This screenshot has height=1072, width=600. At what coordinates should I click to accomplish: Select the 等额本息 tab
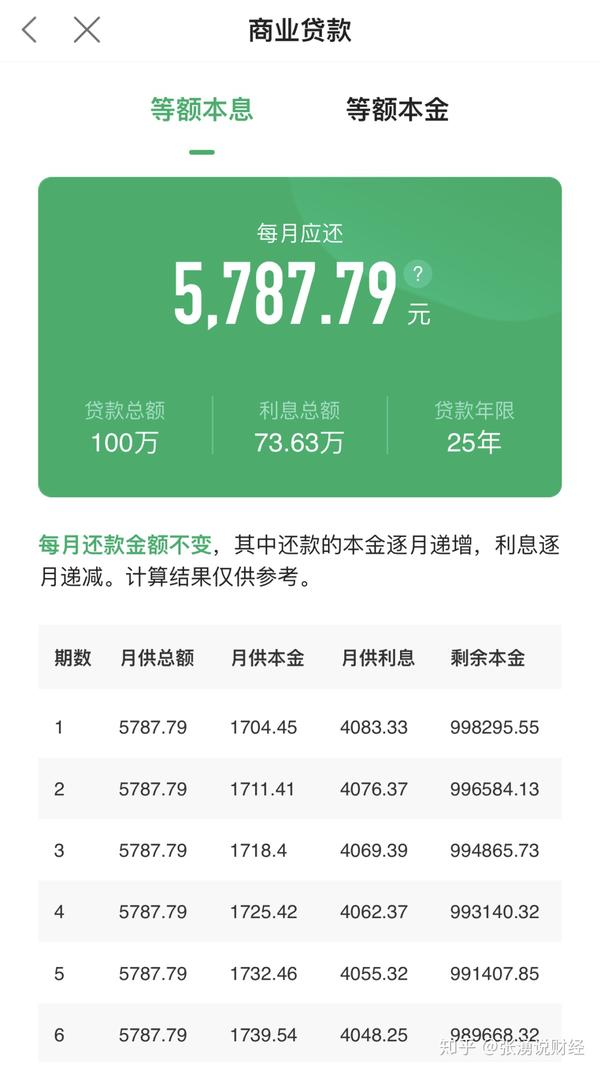point(202,109)
